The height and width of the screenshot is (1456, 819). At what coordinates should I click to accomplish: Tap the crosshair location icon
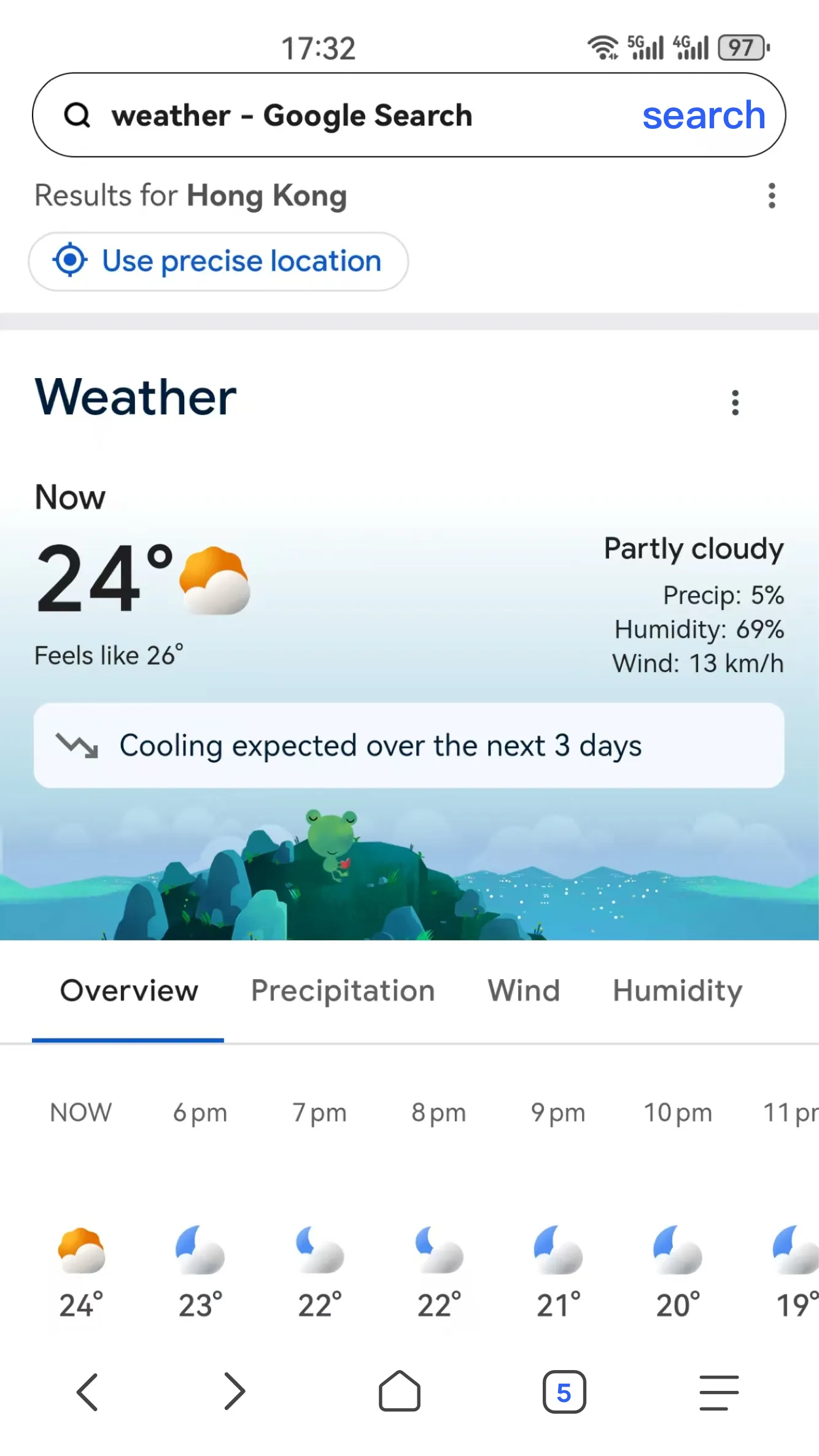pos(71,261)
